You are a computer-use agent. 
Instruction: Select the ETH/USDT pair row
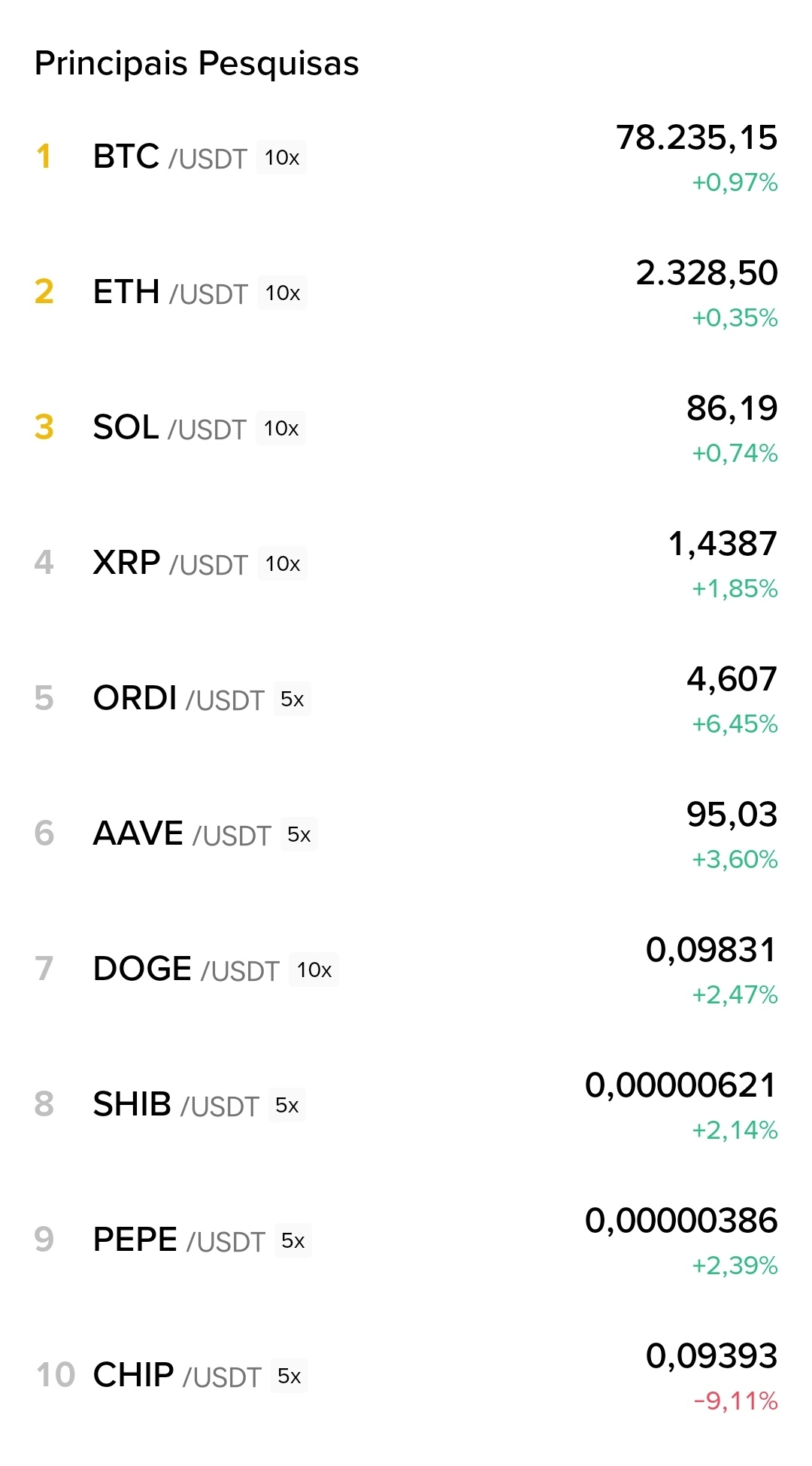(x=170, y=293)
